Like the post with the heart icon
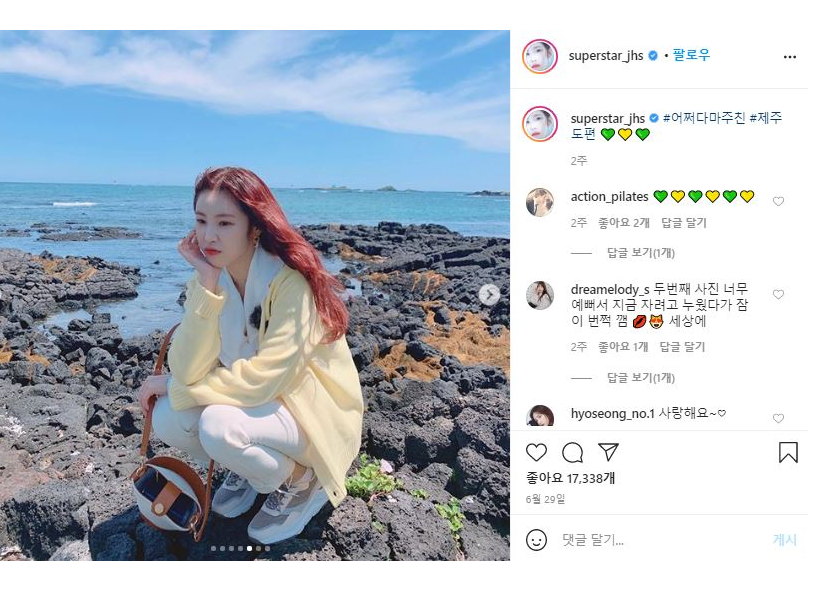Viewport: 815px width, 599px height. 537,452
